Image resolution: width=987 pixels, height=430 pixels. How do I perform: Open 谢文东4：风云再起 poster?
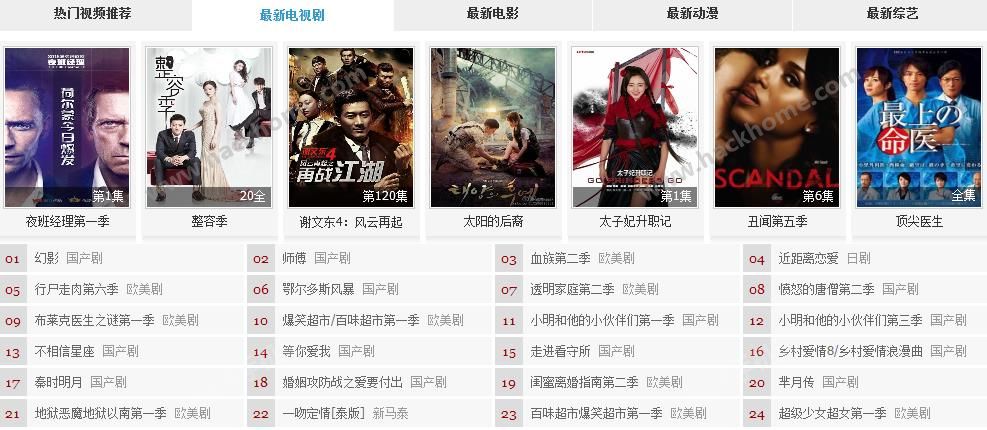coord(351,128)
